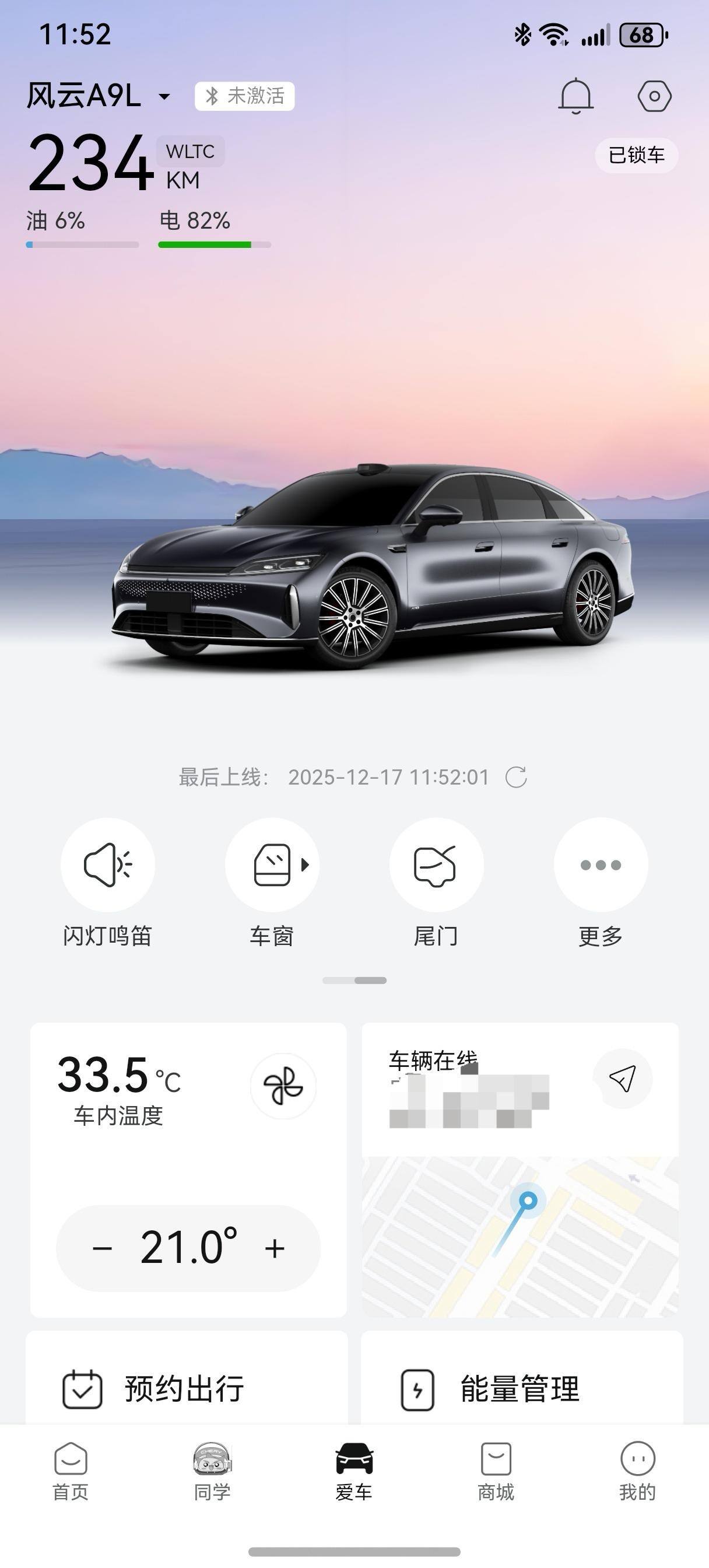The width and height of the screenshot is (709, 1568).
Task: Open the vehicle selector dropdown 风云A9L
Action: click(99, 96)
